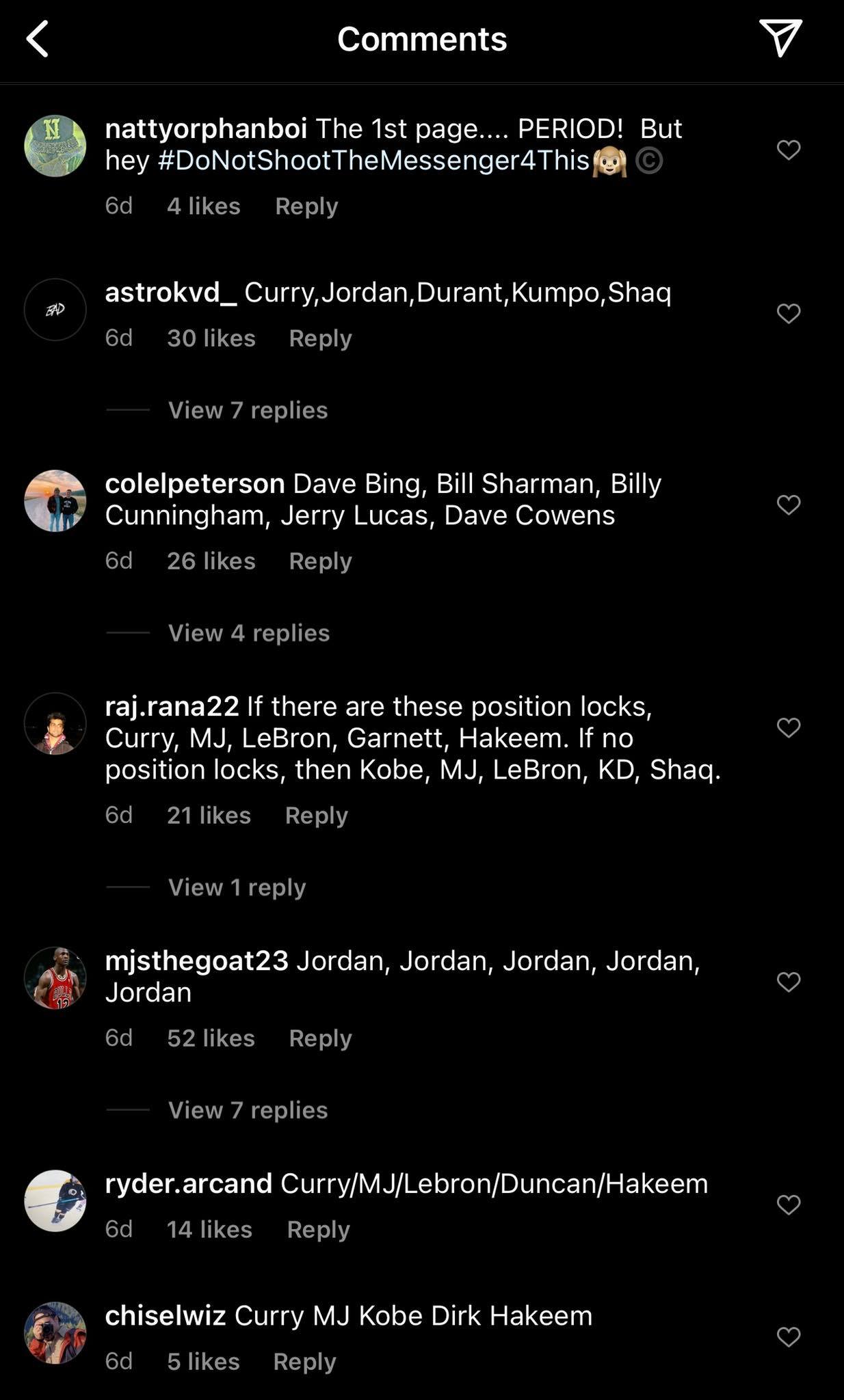This screenshot has height=1400, width=844.
Task: Reply to astrokvd_'s comment
Action: pos(320,338)
